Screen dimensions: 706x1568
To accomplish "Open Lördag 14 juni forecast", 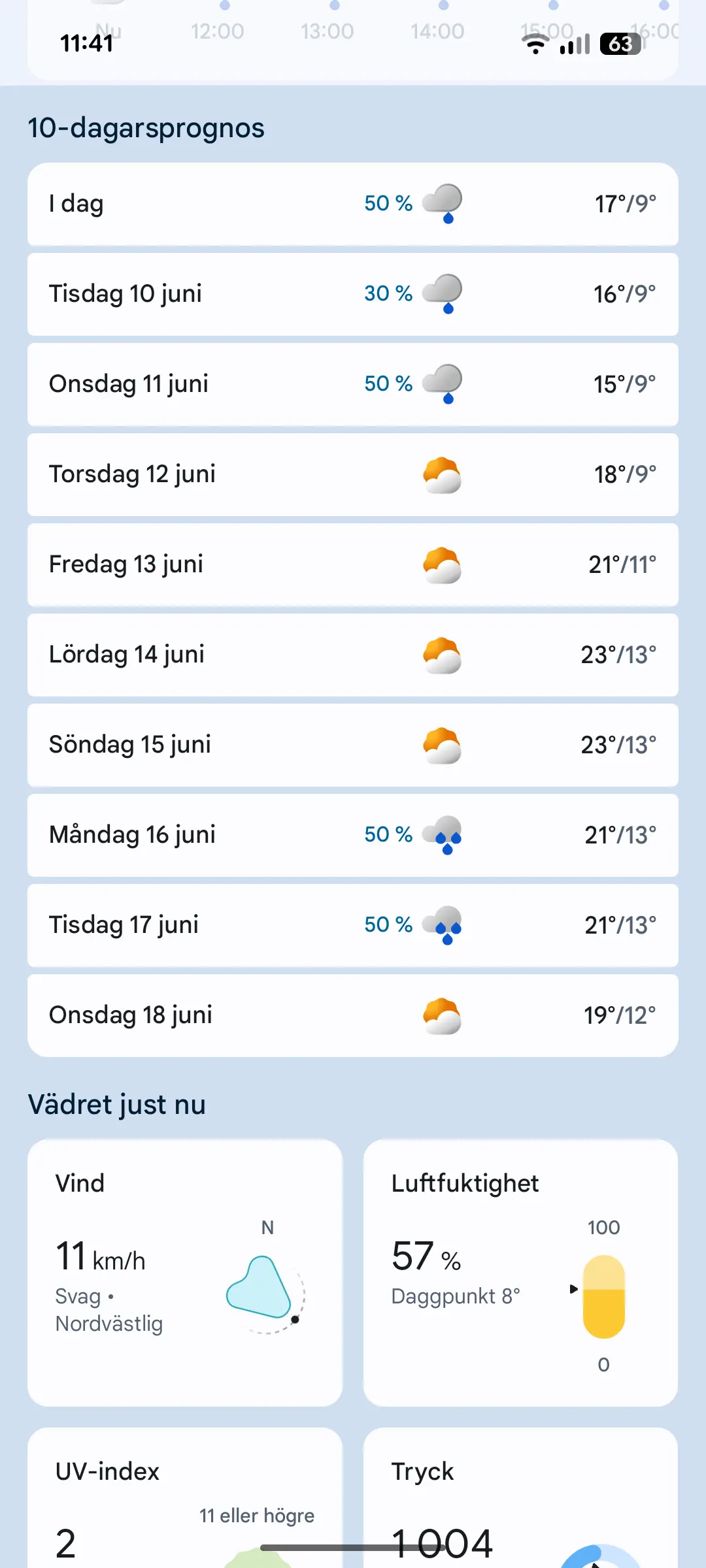I will 353,655.
